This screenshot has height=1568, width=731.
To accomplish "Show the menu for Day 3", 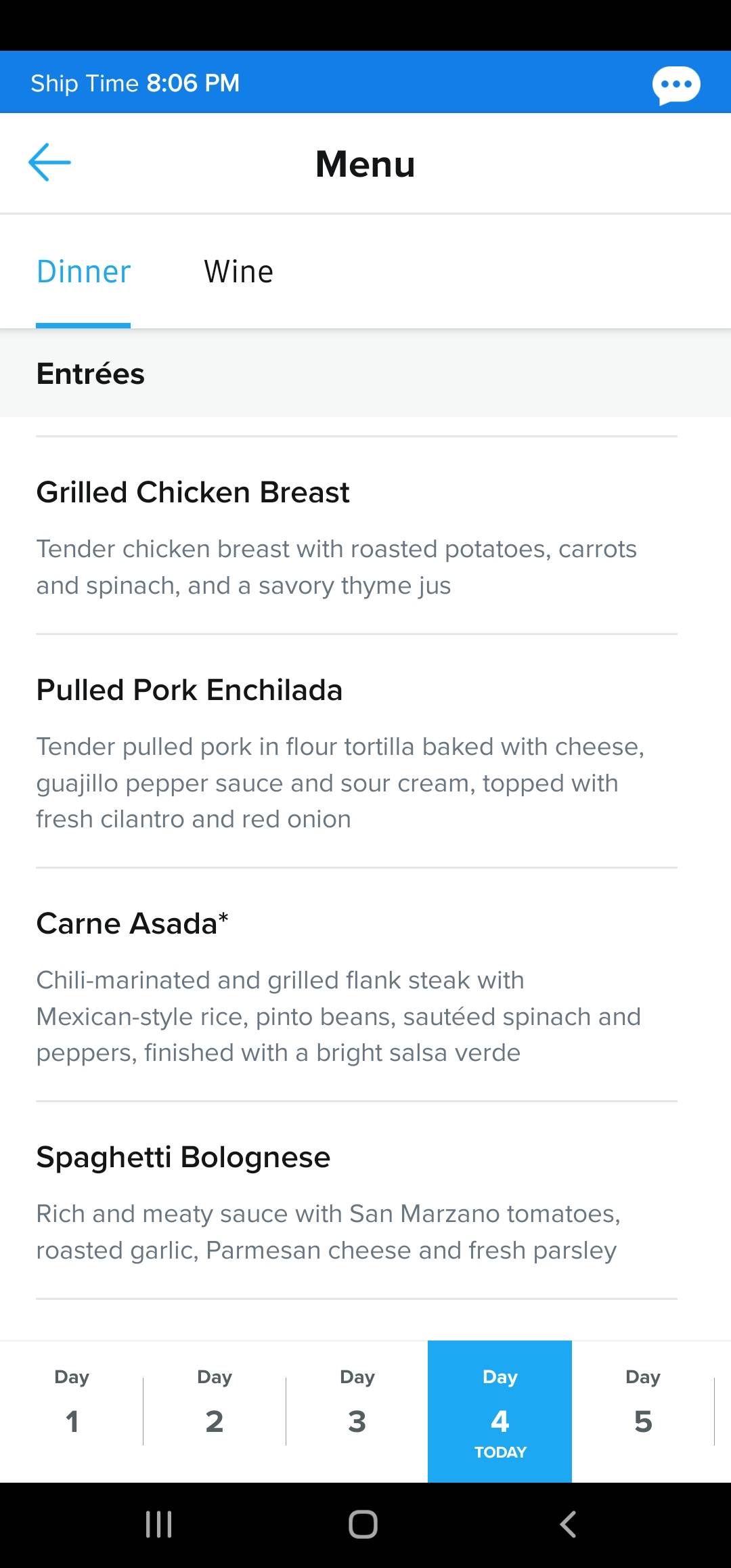I will click(357, 1411).
